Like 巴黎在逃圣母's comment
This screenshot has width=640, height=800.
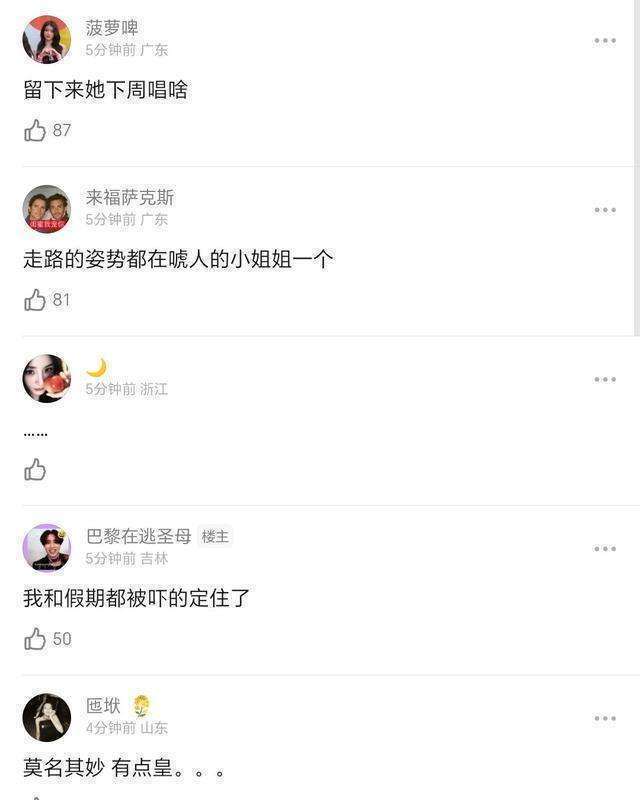[35, 639]
